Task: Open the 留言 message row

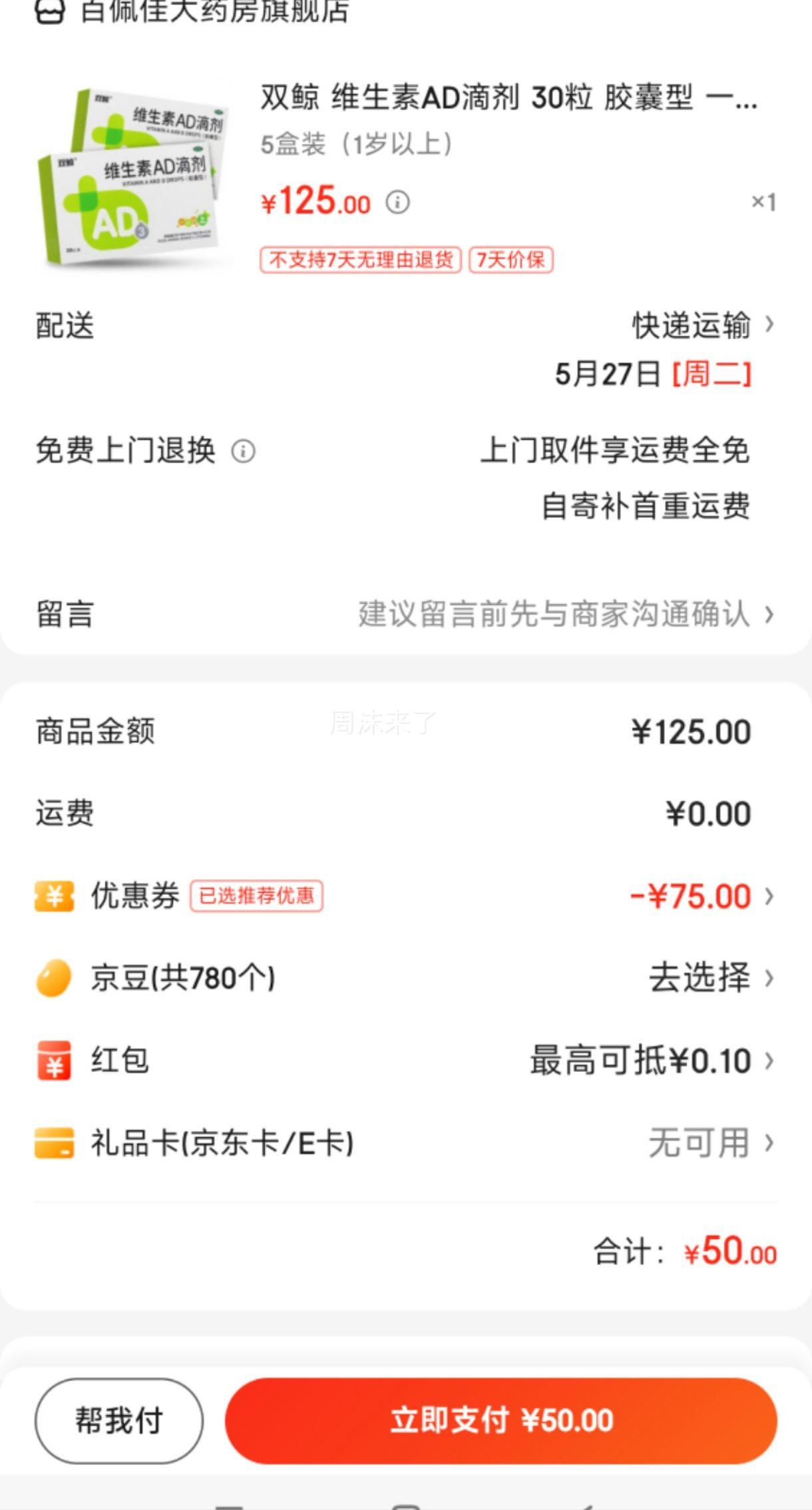Action: click(x=405, y=614)
